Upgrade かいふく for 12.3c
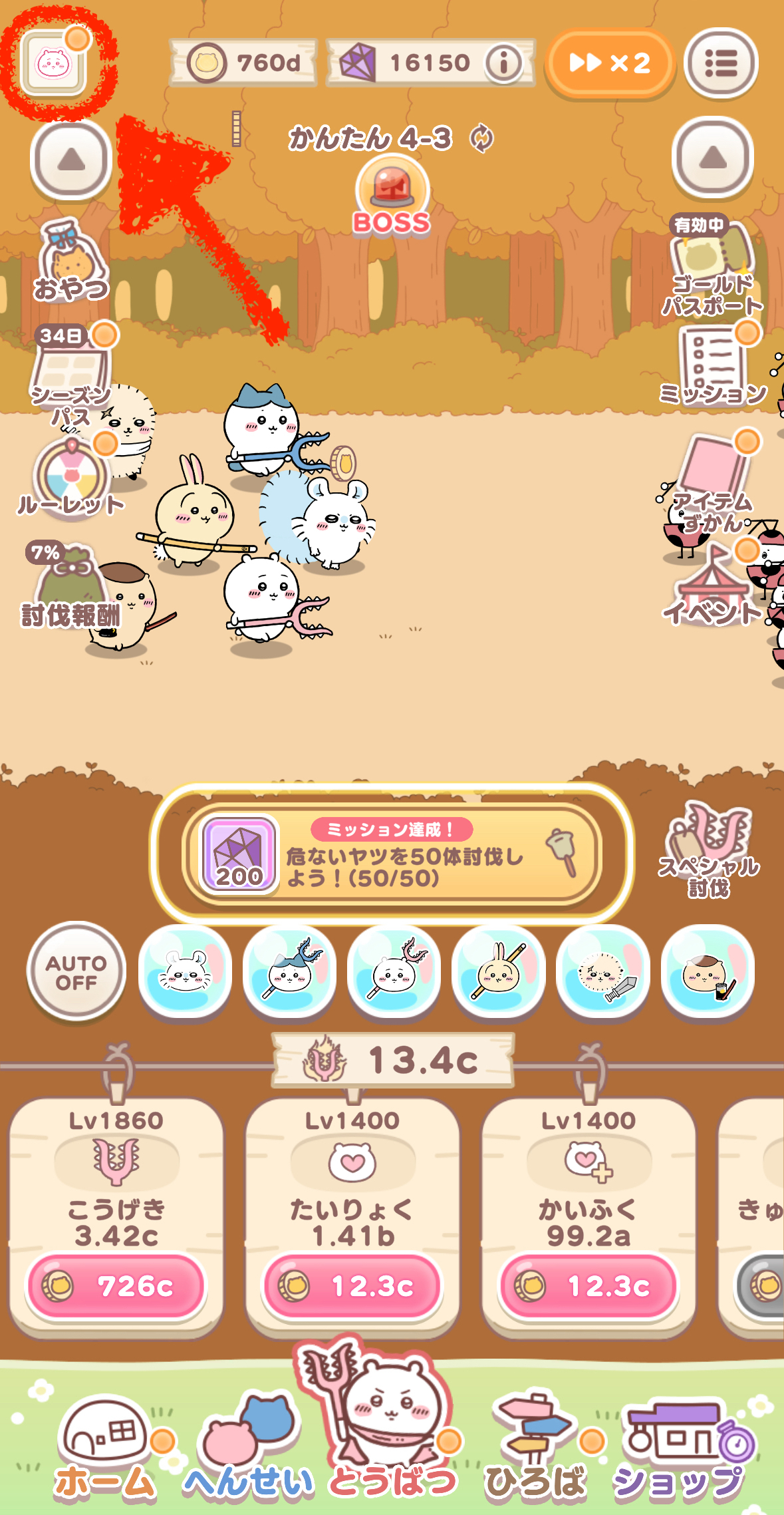 click(588, 1286)
